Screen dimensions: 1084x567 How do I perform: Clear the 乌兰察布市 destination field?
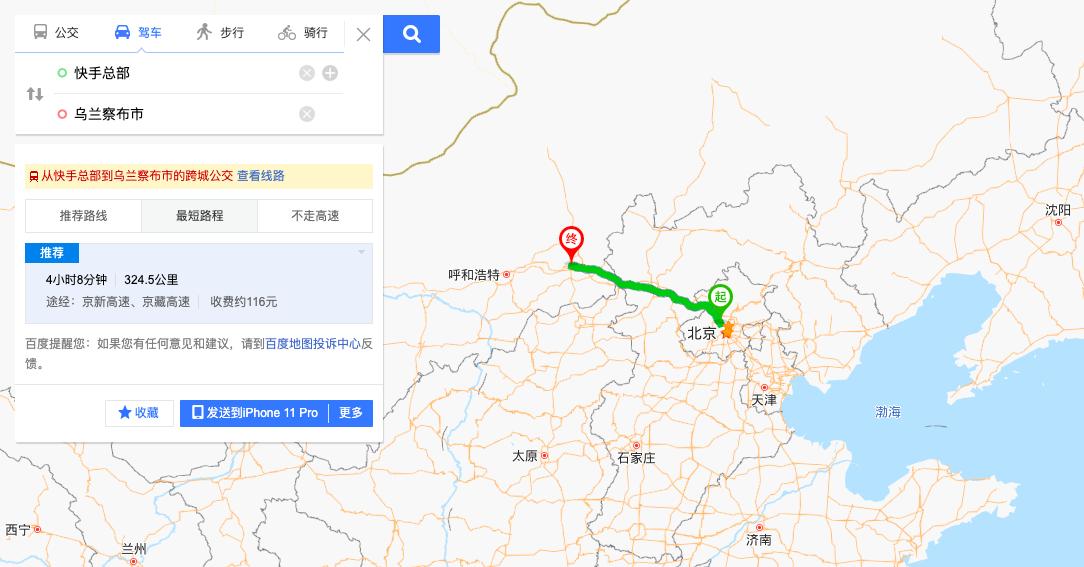click(x=307, y=114)
